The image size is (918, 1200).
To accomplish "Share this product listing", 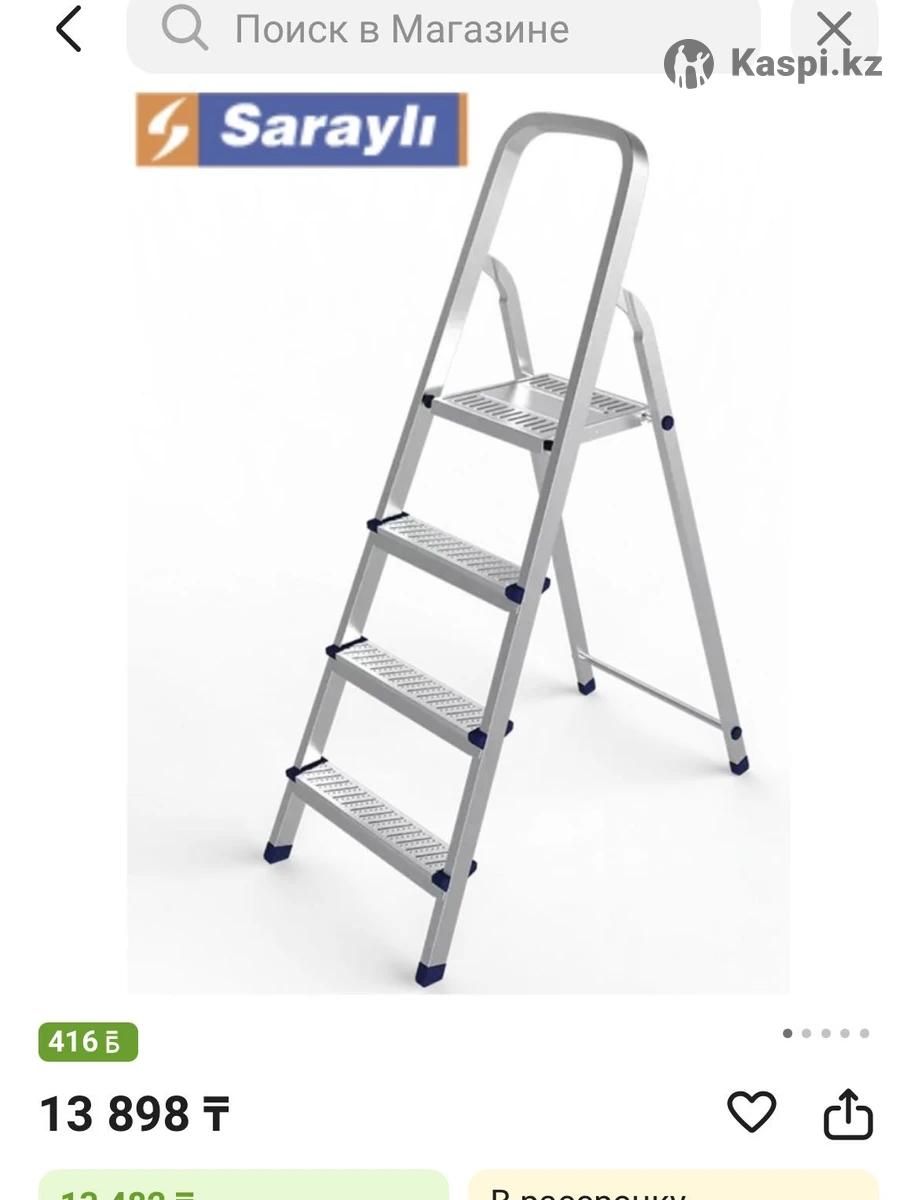I will (x=848, y=1113).
